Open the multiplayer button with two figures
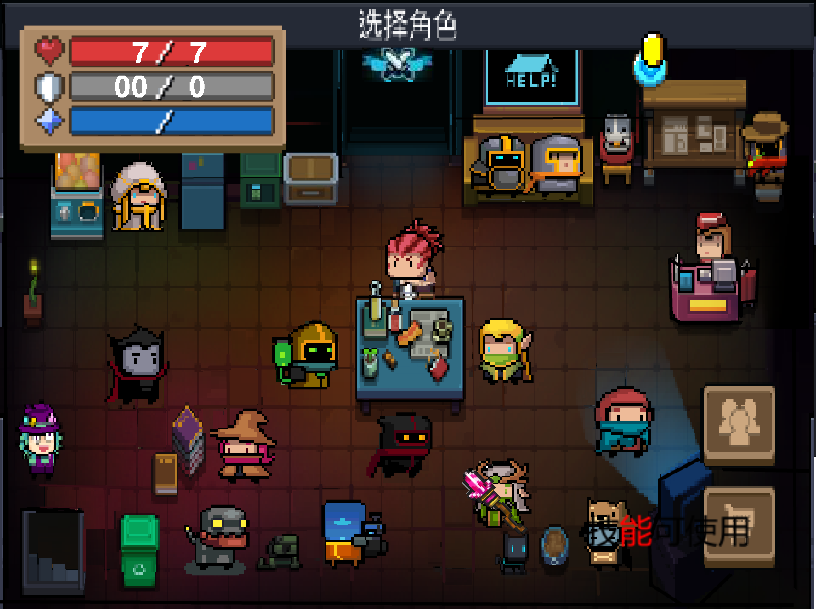 coord(739,424)
